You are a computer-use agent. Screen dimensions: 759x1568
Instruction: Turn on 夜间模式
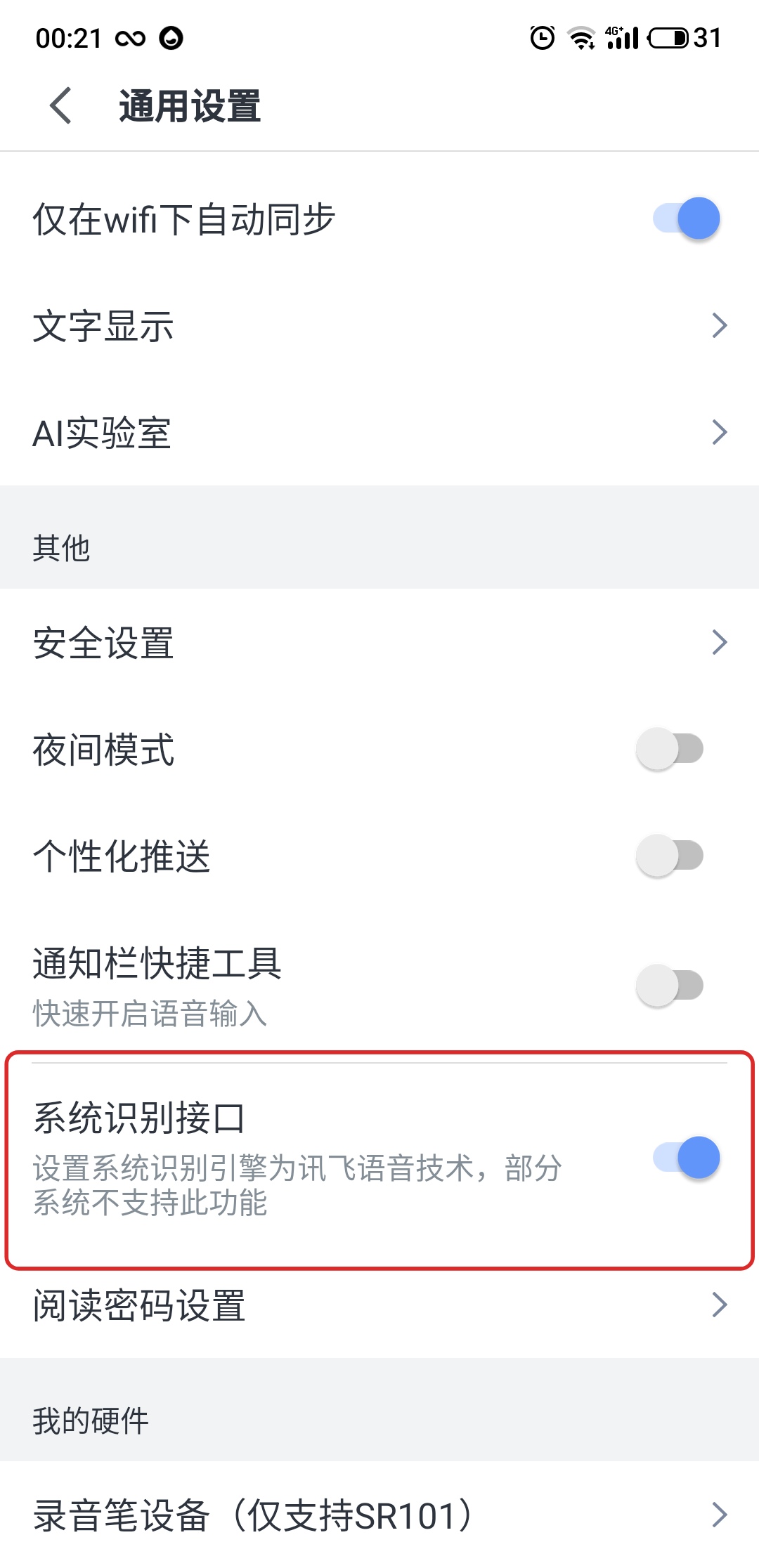point(669,749)
